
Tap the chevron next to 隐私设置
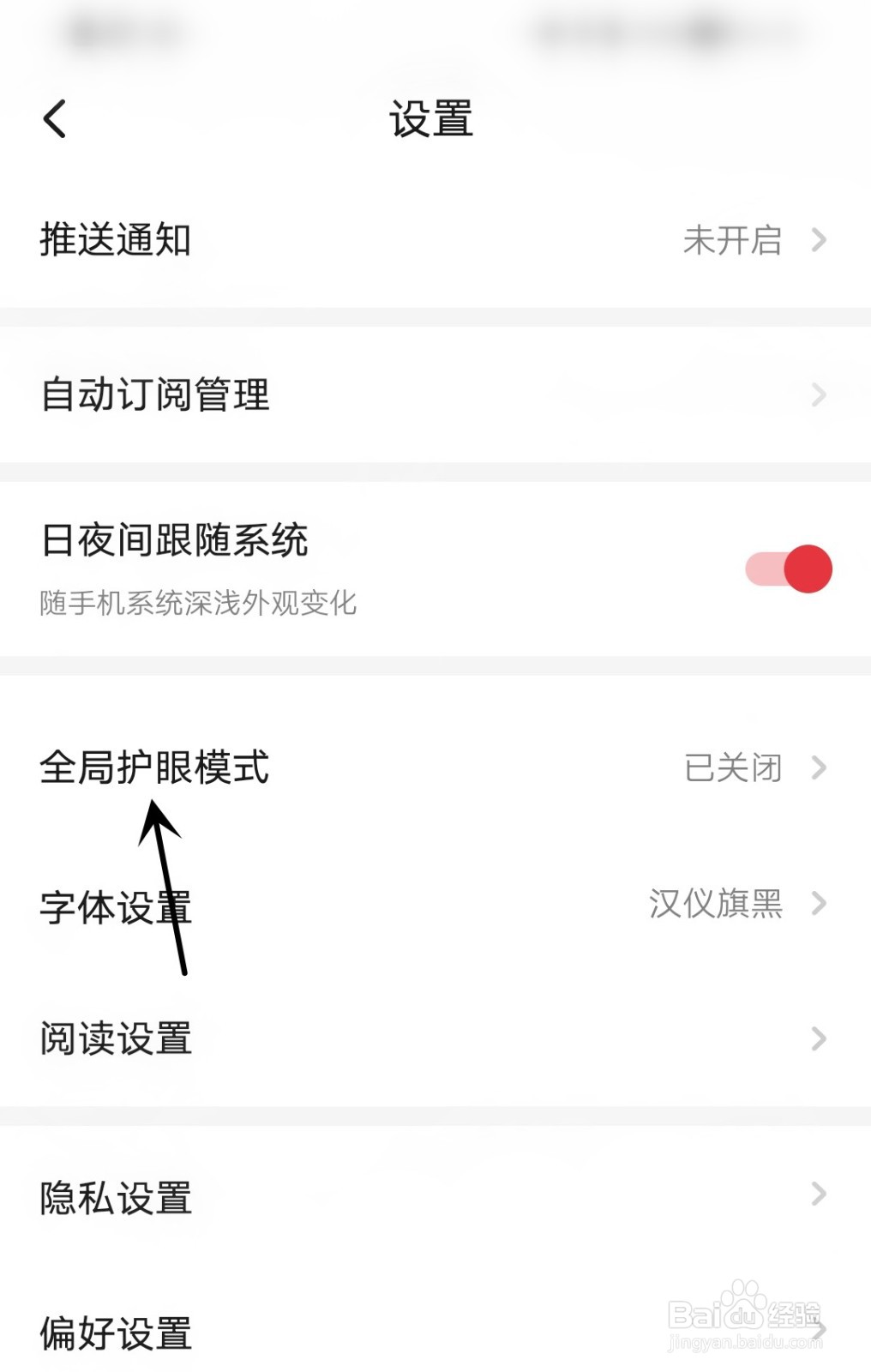pos(819,1196)
